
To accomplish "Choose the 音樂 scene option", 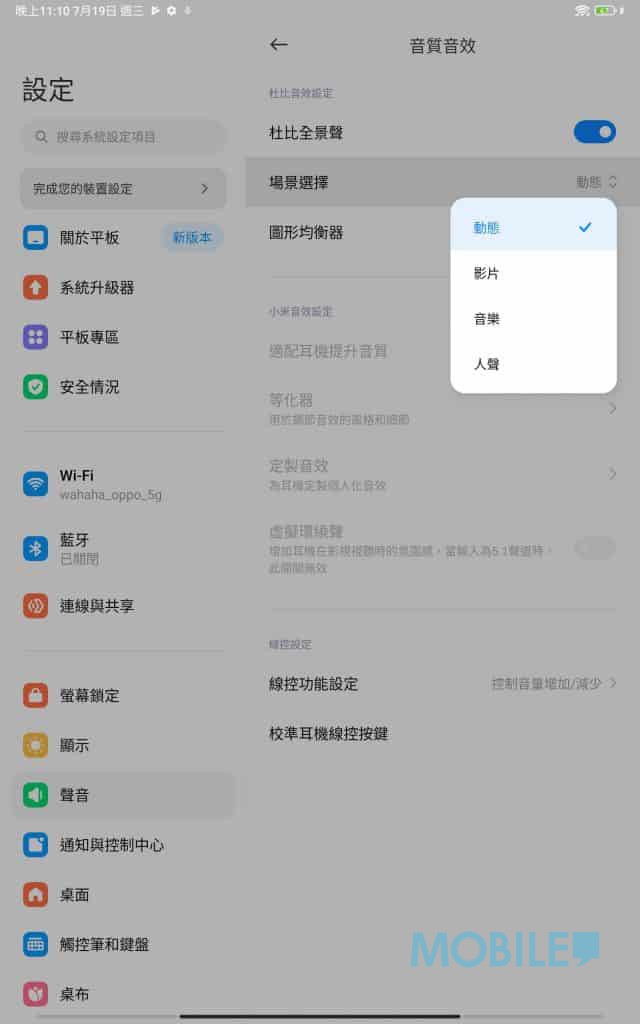I will tap(533, 319).
